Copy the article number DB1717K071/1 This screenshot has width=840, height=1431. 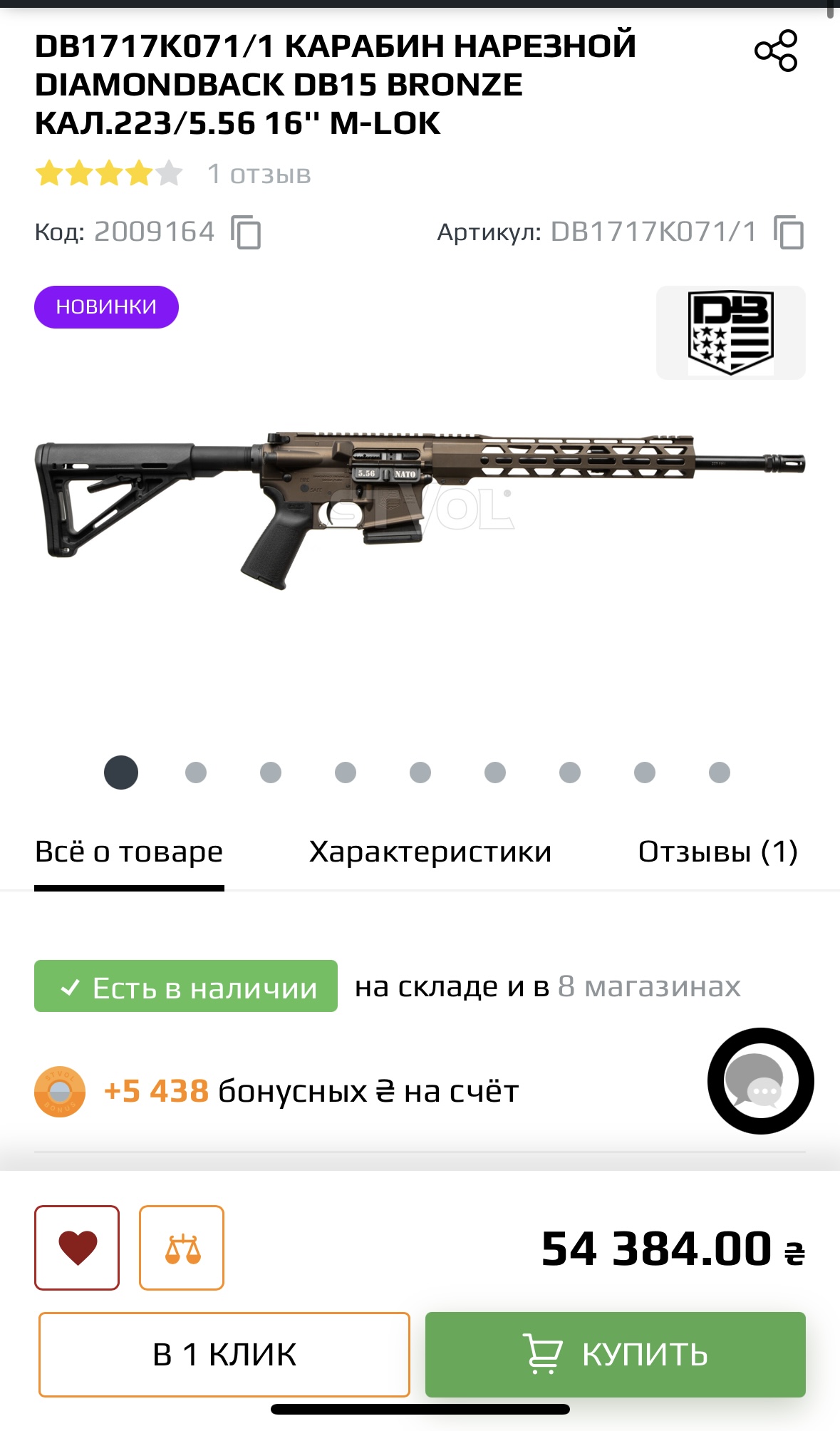coord(789,232)
